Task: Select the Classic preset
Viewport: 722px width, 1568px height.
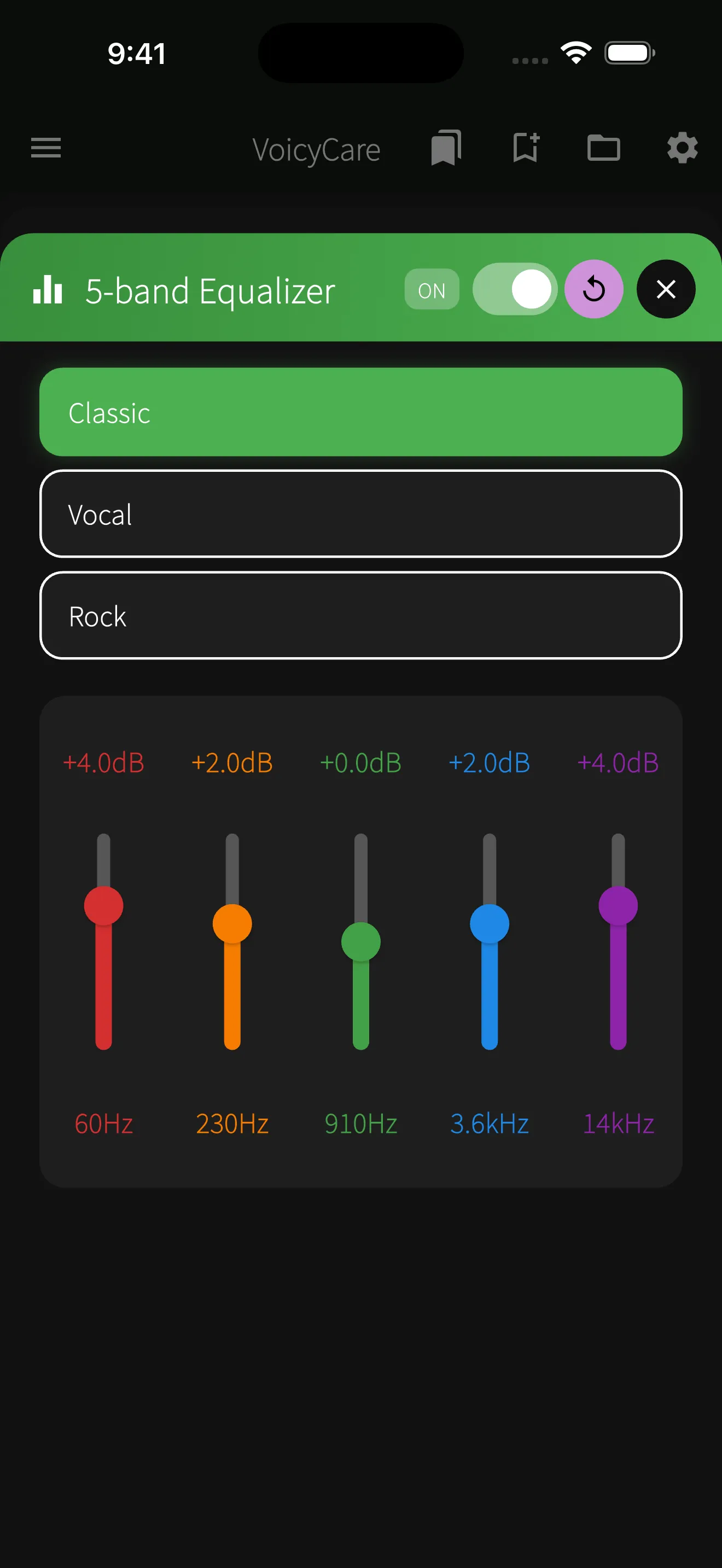Action: coord(361,412)
